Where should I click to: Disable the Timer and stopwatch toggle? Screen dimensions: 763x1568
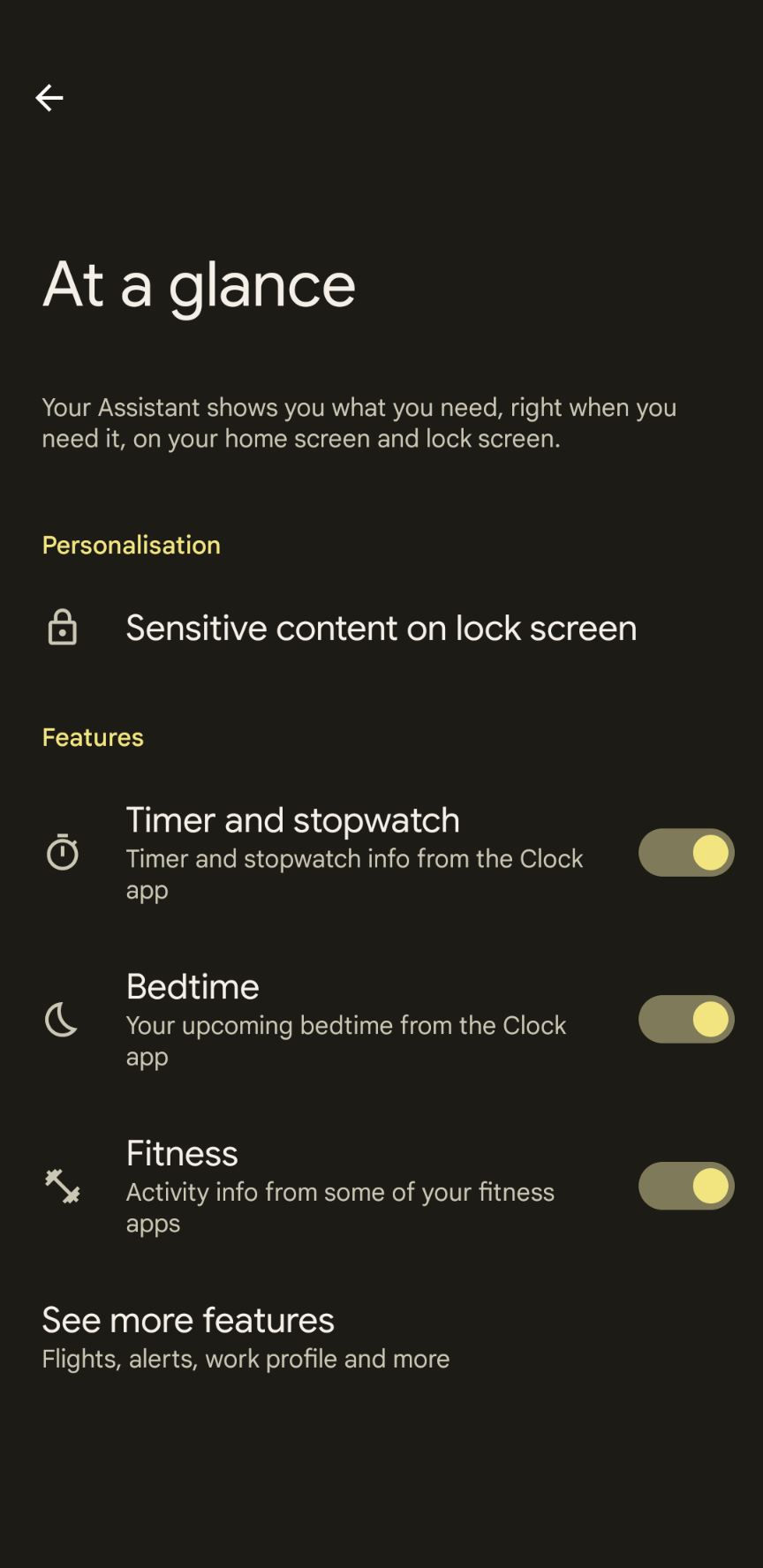click(686, 852)
